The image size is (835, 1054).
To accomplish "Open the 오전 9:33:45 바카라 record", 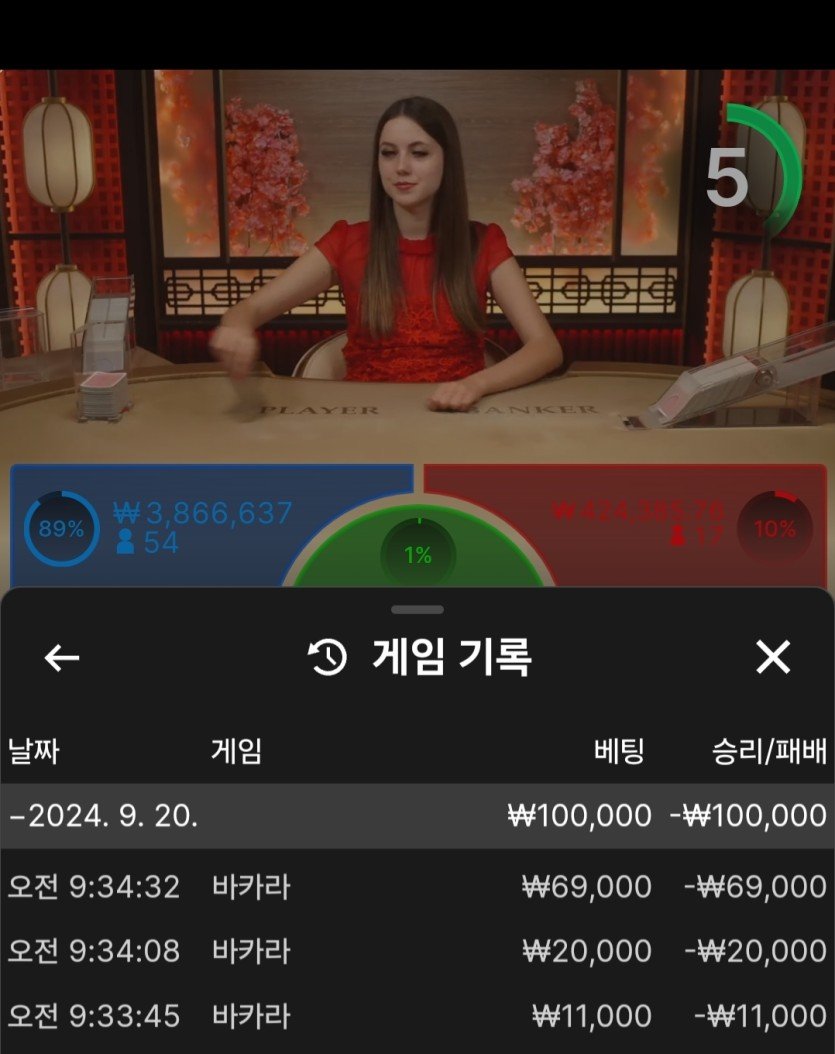I will (x=417, y=1017).
